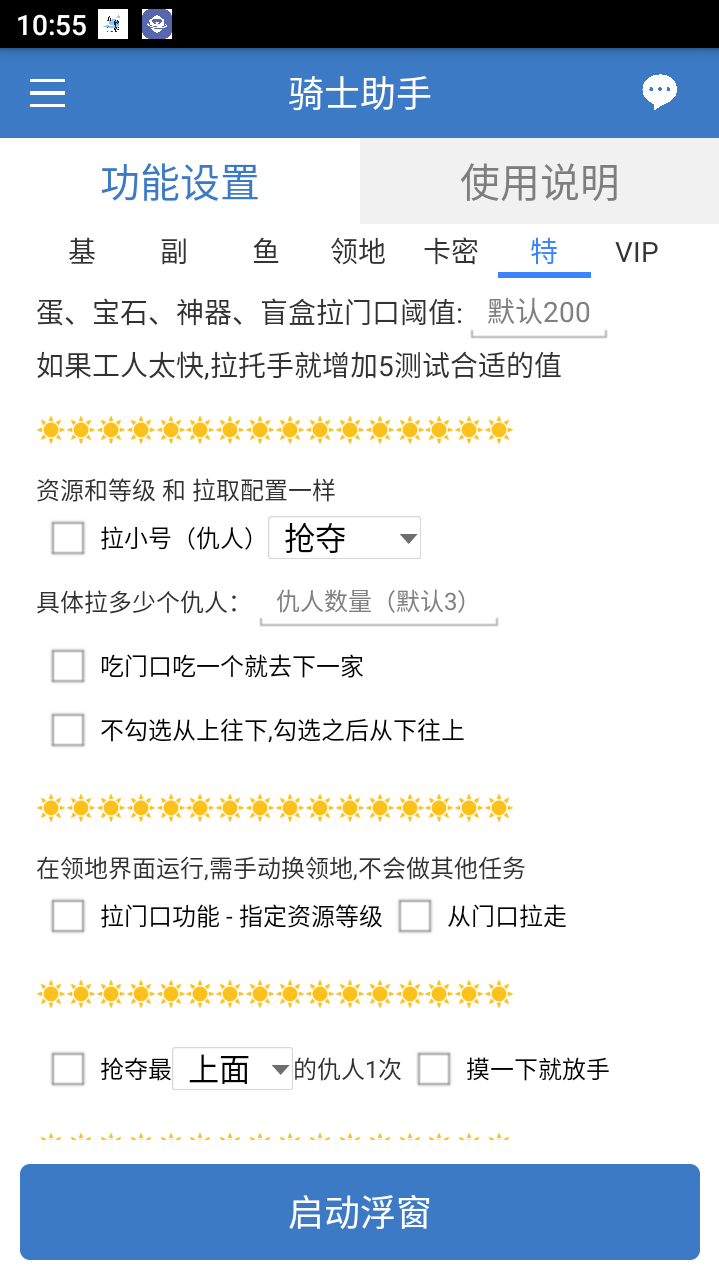Open the chat bubble icon
The height and width of the screenshot is (1279, 719).
click(x=659, y=92)
